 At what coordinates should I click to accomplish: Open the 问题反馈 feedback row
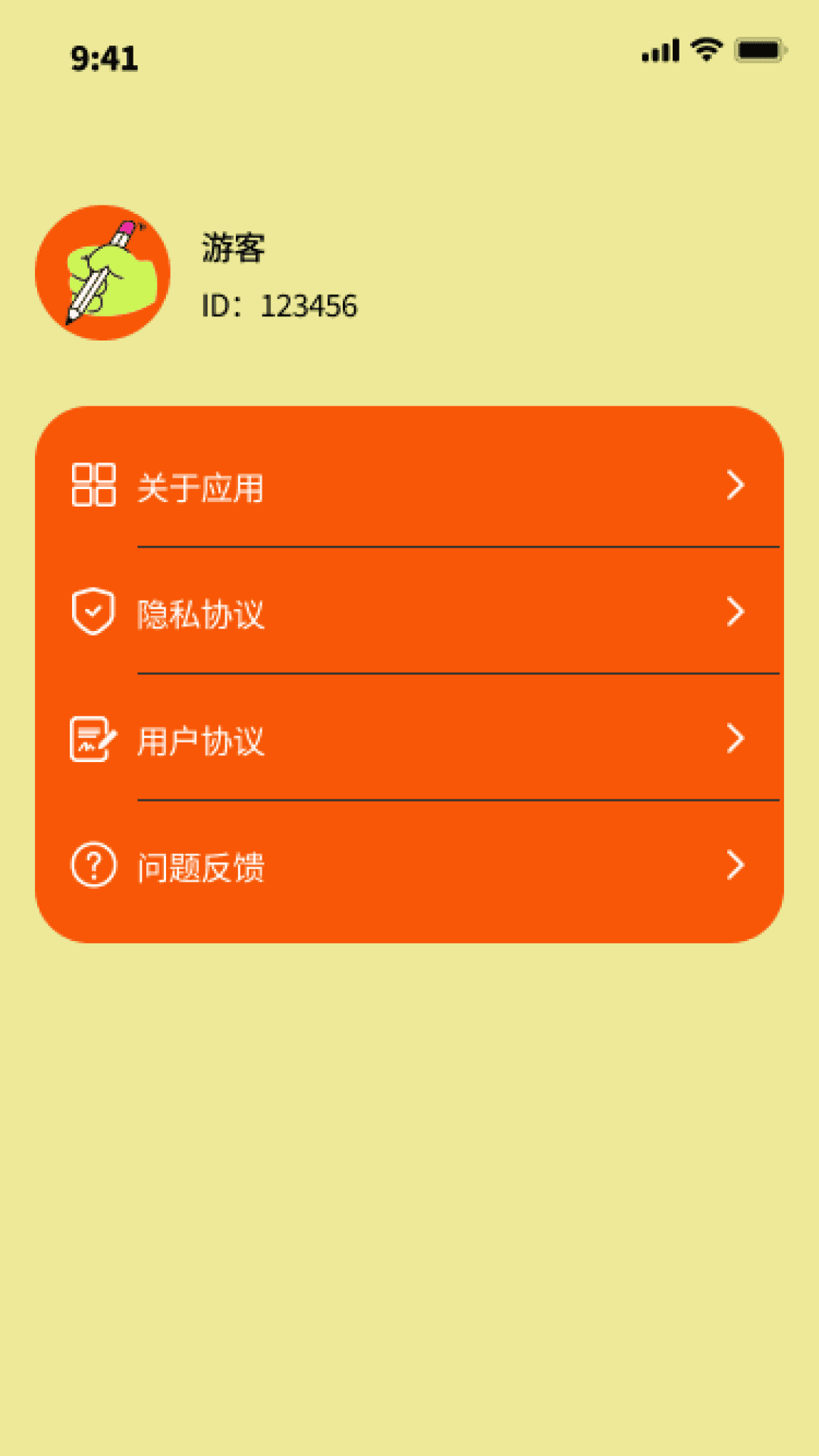(409, 865)
